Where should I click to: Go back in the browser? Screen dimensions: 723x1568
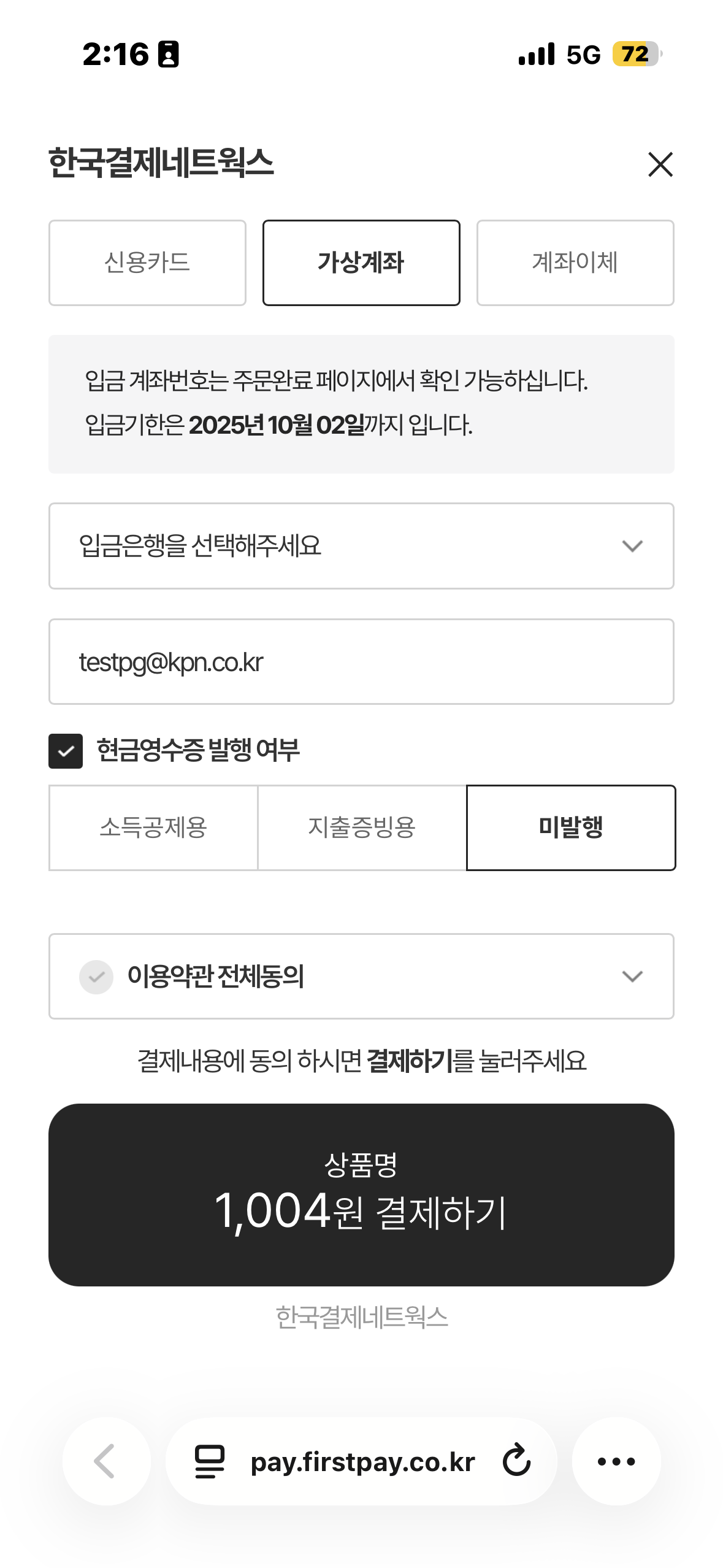[106, 1461]
